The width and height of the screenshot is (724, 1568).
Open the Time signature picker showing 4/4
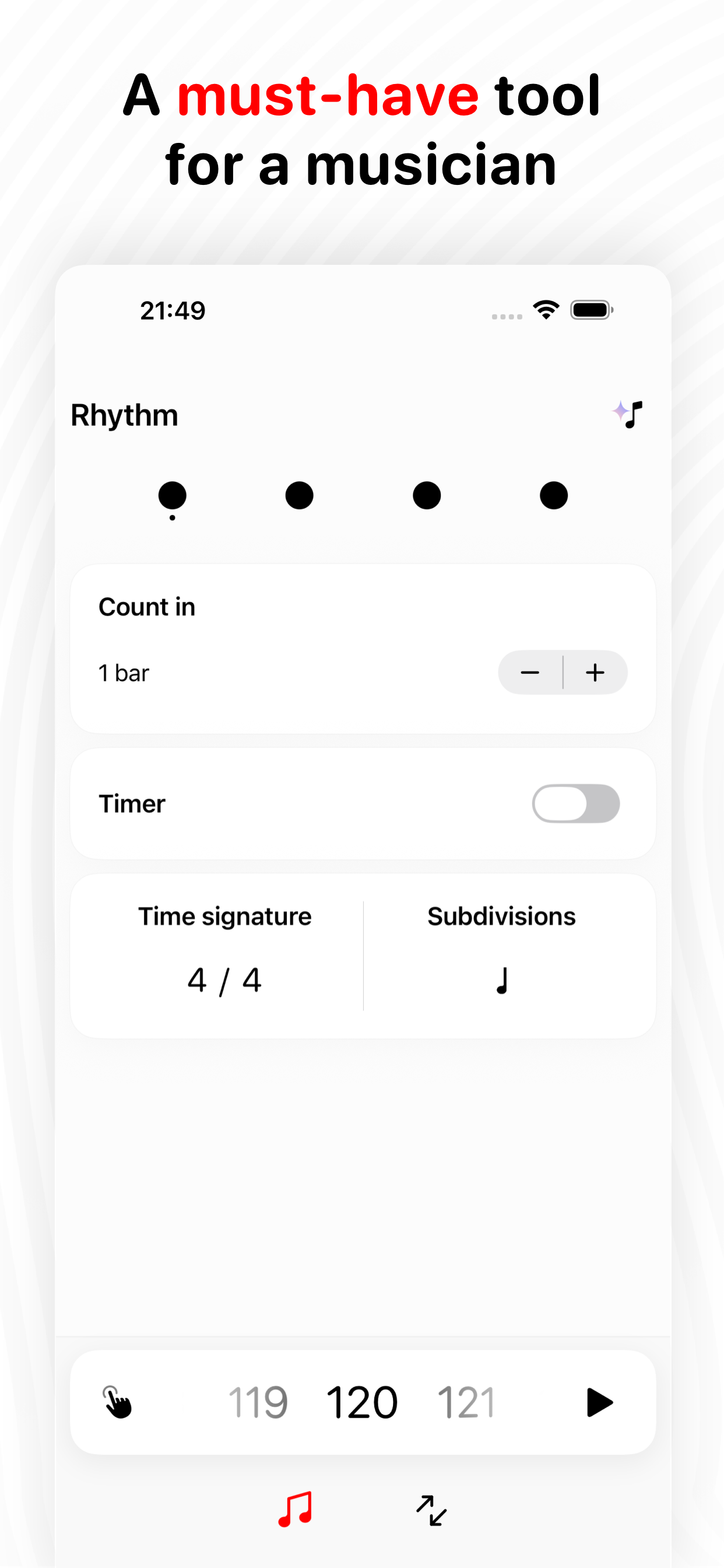tap(224, 979)
